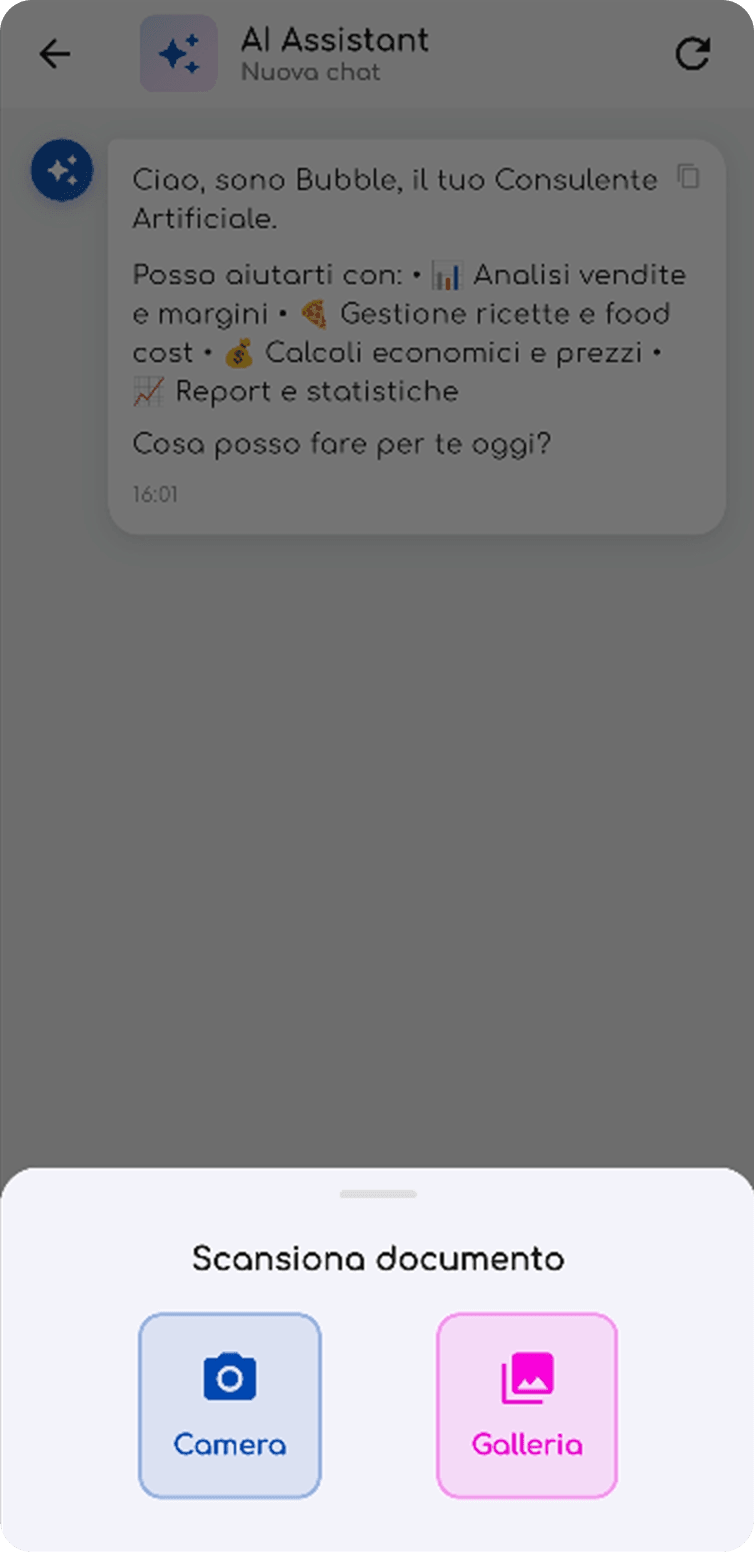Copy Bubble's greeting message
Viewport: 754px width, 1552px height.
pos(688,177)
